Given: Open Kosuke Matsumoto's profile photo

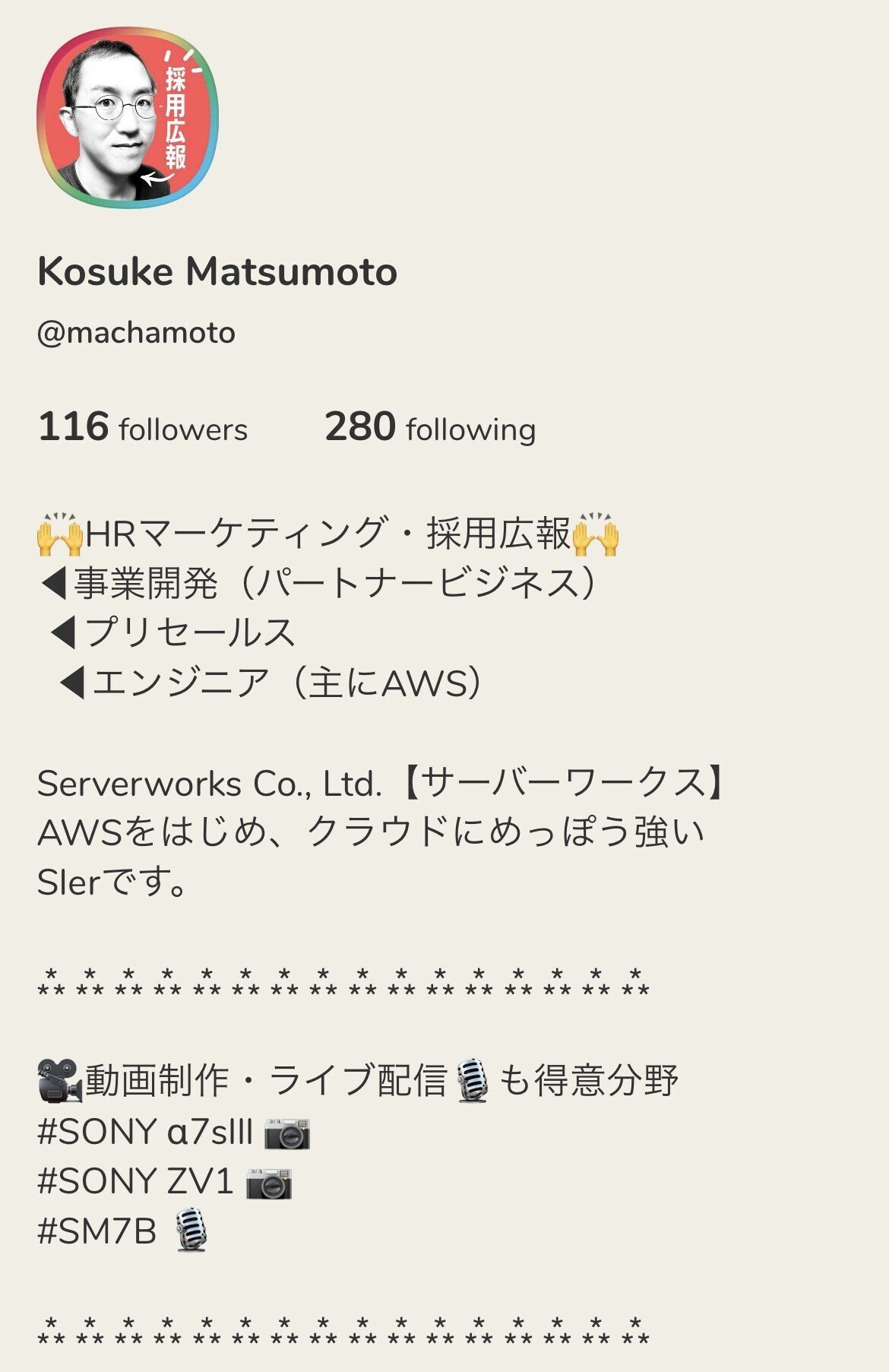Looking at the screenshot, I should [127, 118].
